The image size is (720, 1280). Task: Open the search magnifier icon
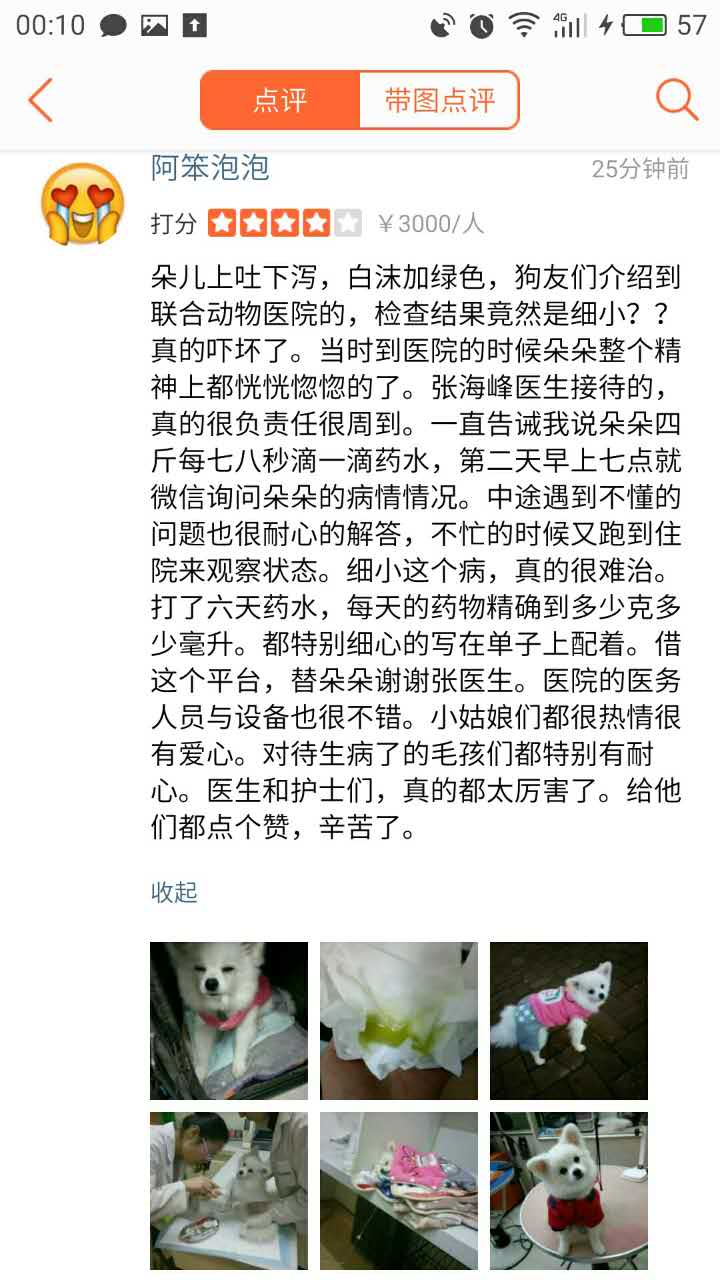click(x=676, y=100)
